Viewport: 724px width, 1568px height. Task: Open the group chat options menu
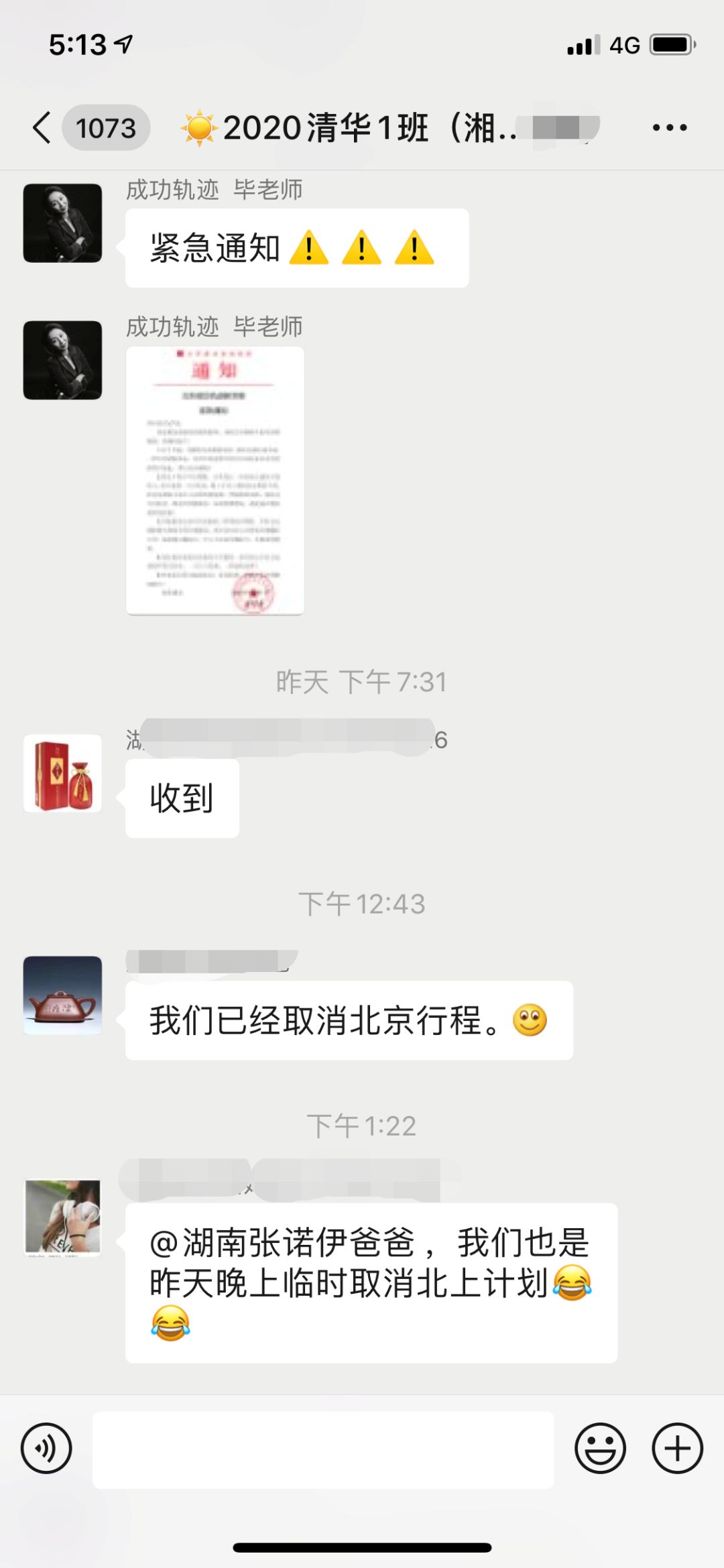click(x=669, y=127)
